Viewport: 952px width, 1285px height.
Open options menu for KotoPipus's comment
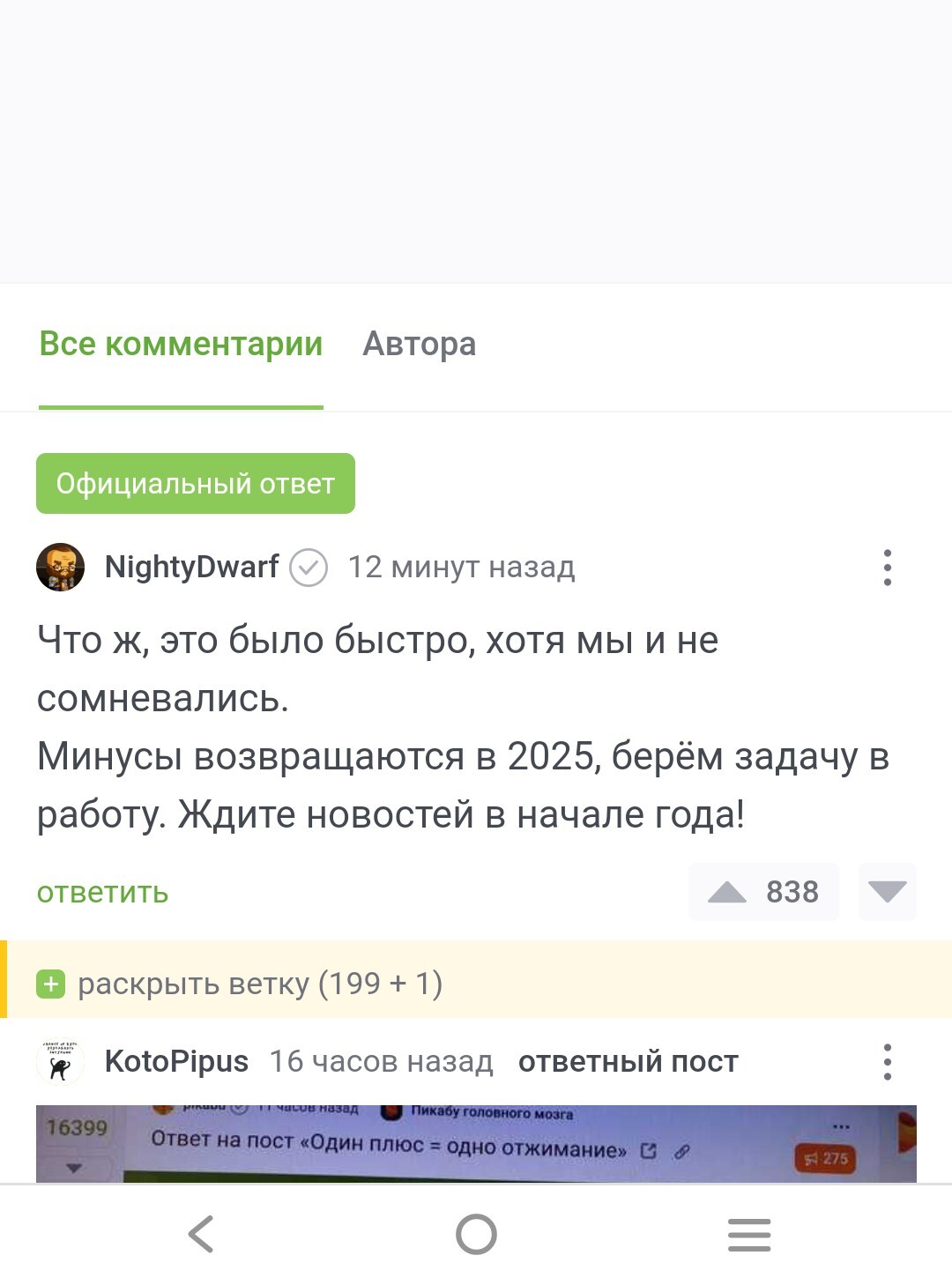point(887,1062)
